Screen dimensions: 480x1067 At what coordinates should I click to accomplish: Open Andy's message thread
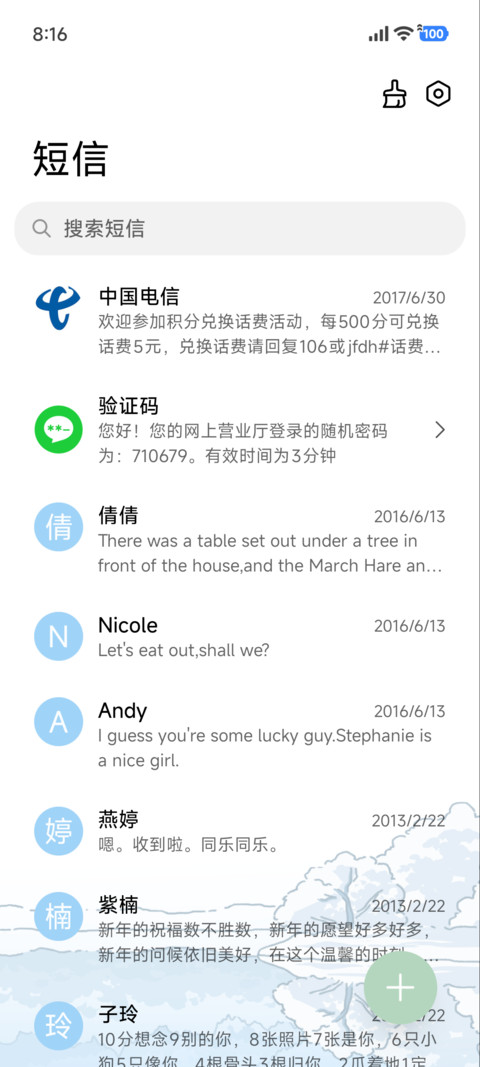click(x=240, y=734)
